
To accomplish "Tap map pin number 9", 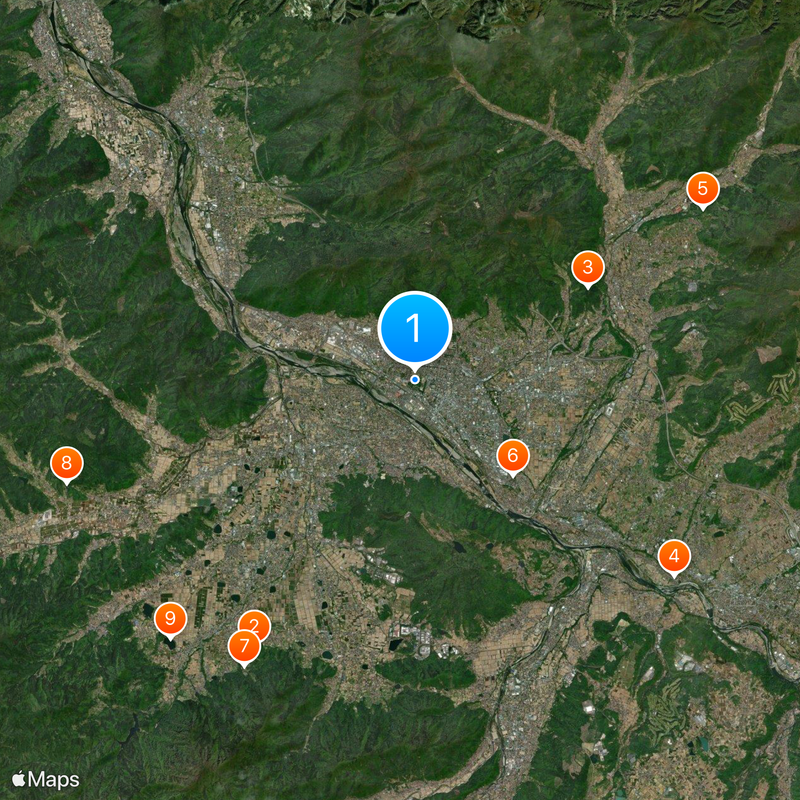I will [x=170, y=619].
